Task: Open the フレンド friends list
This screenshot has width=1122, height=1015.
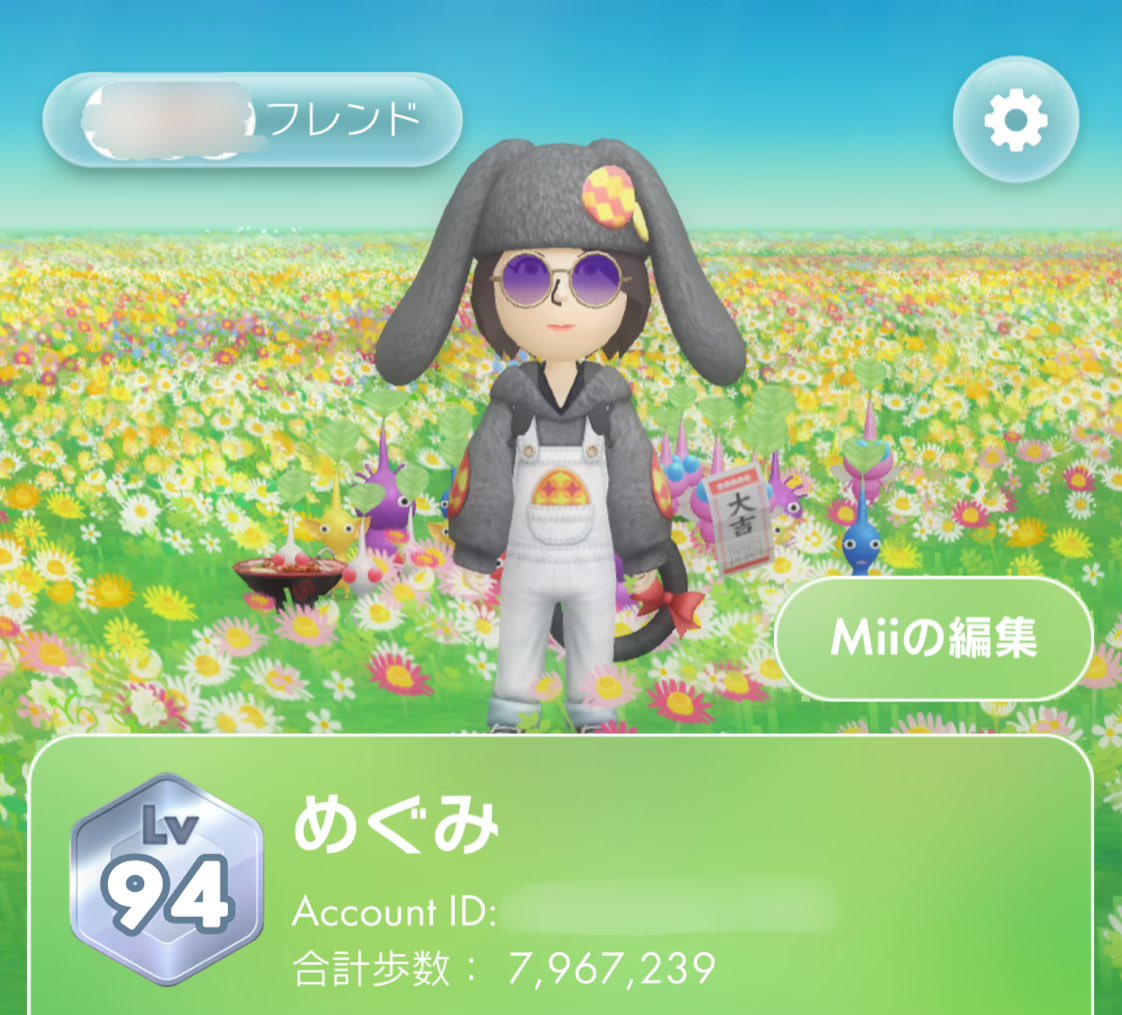Action: pyautogui.click(x=252, y=120)
